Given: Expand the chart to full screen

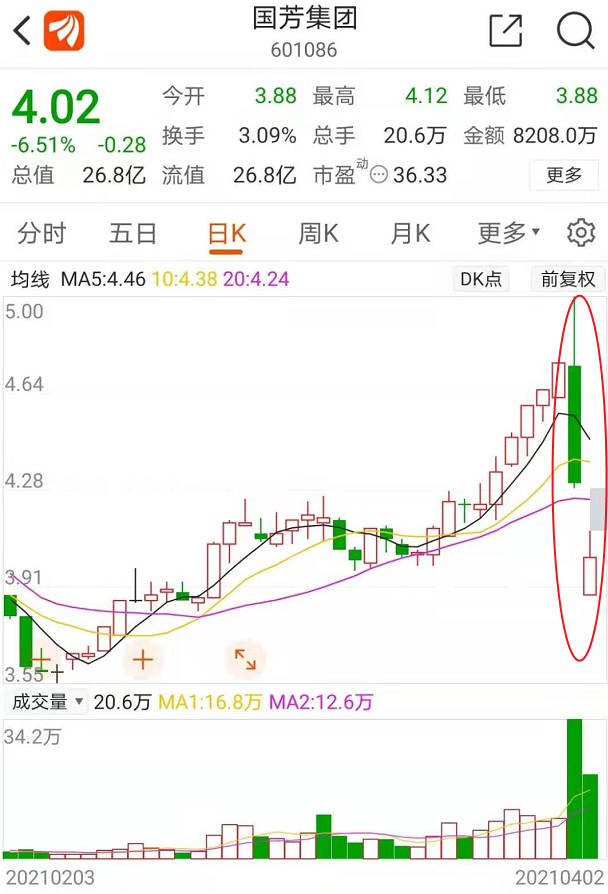Looking at the screenshot, I should coord(245,658).
